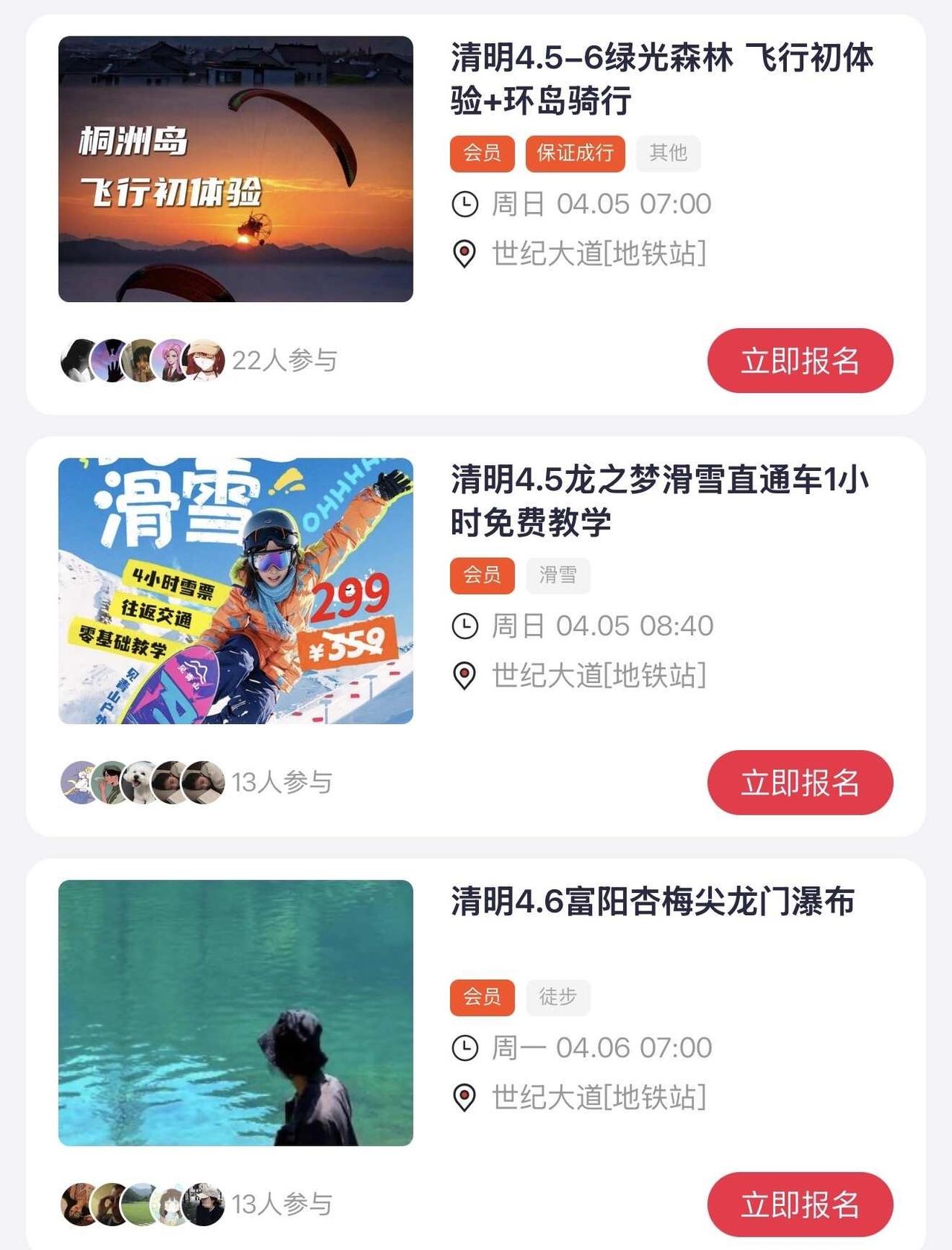
Task: Open the 滑雪 299 poster card
Action: [x=236, y=591]
